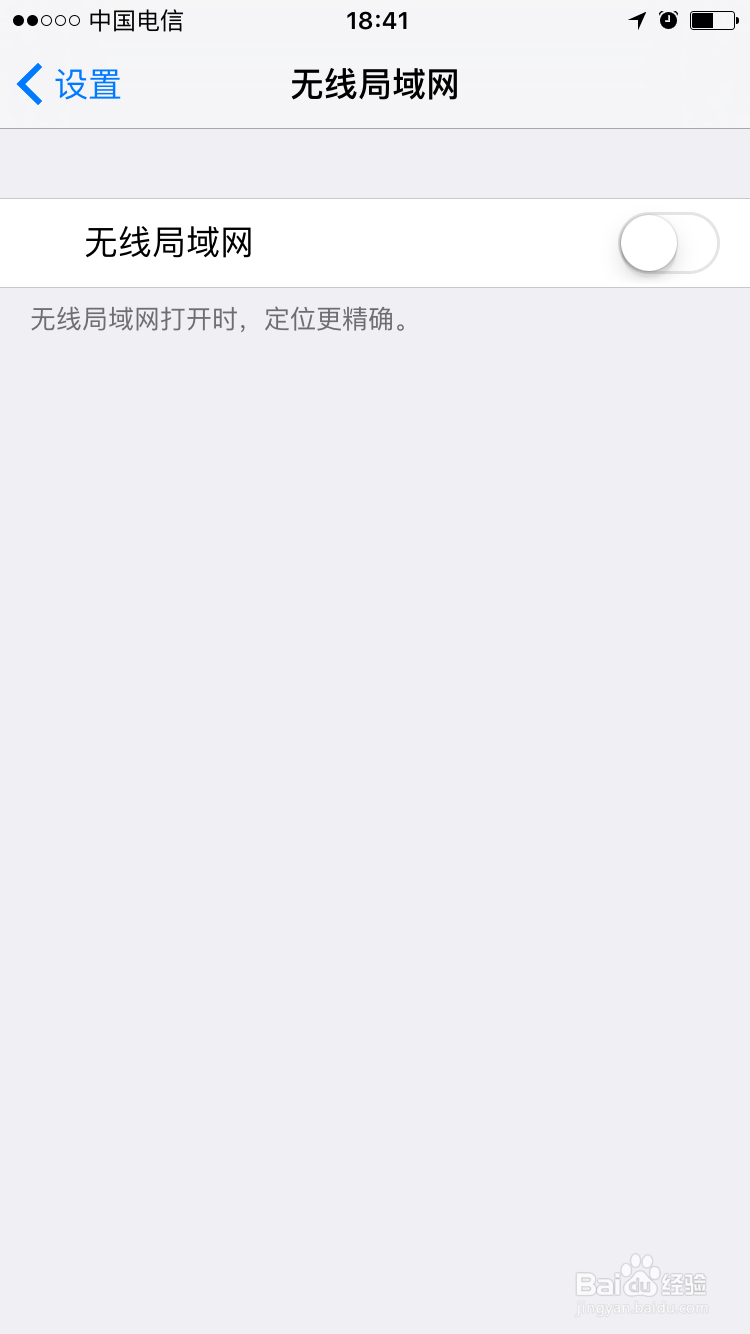Tap the battery indicator icon
This screenshot has height=1334, width=750.
coord(712,19)
